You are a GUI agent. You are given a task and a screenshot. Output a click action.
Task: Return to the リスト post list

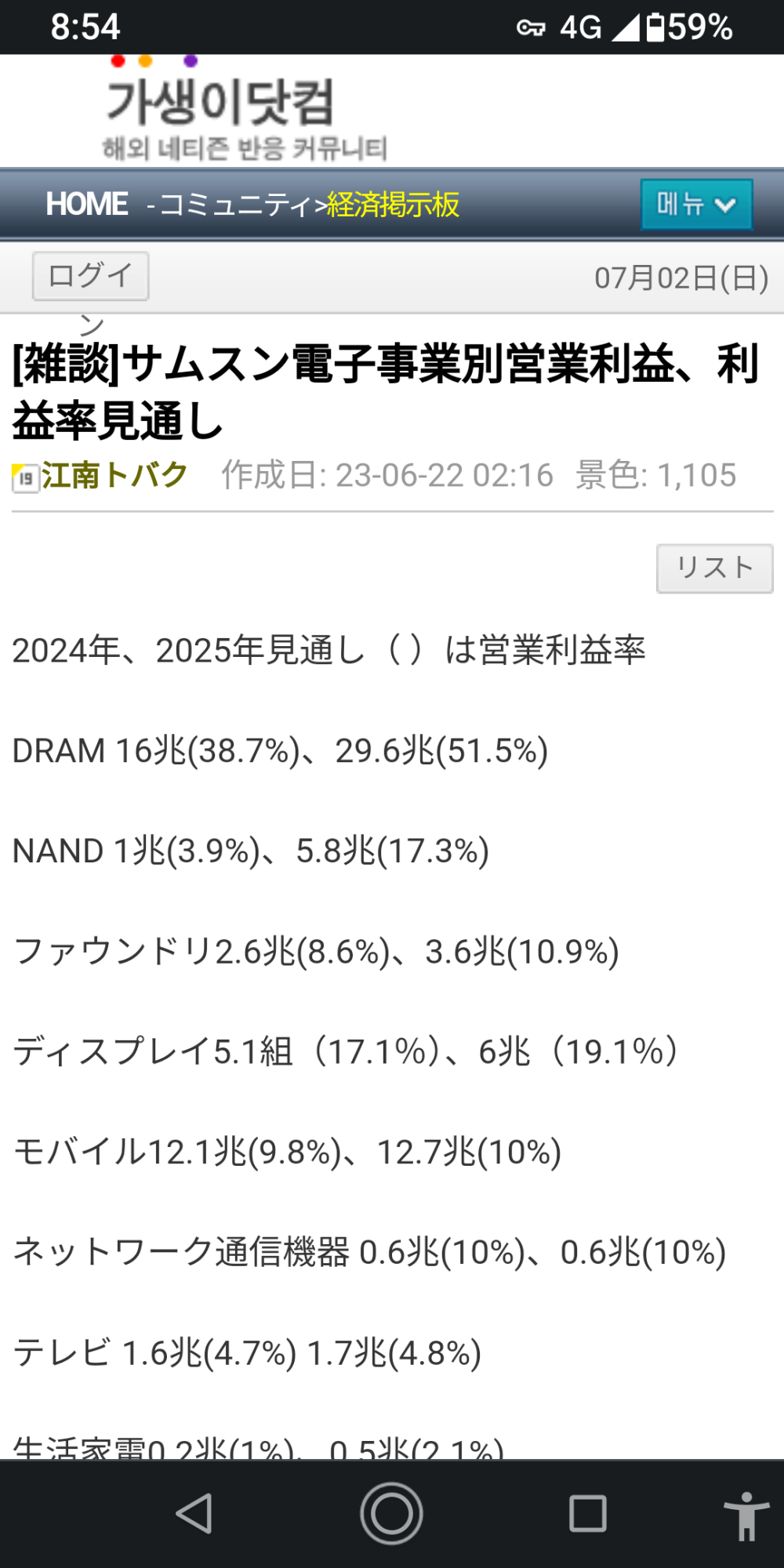coord(714,568)
